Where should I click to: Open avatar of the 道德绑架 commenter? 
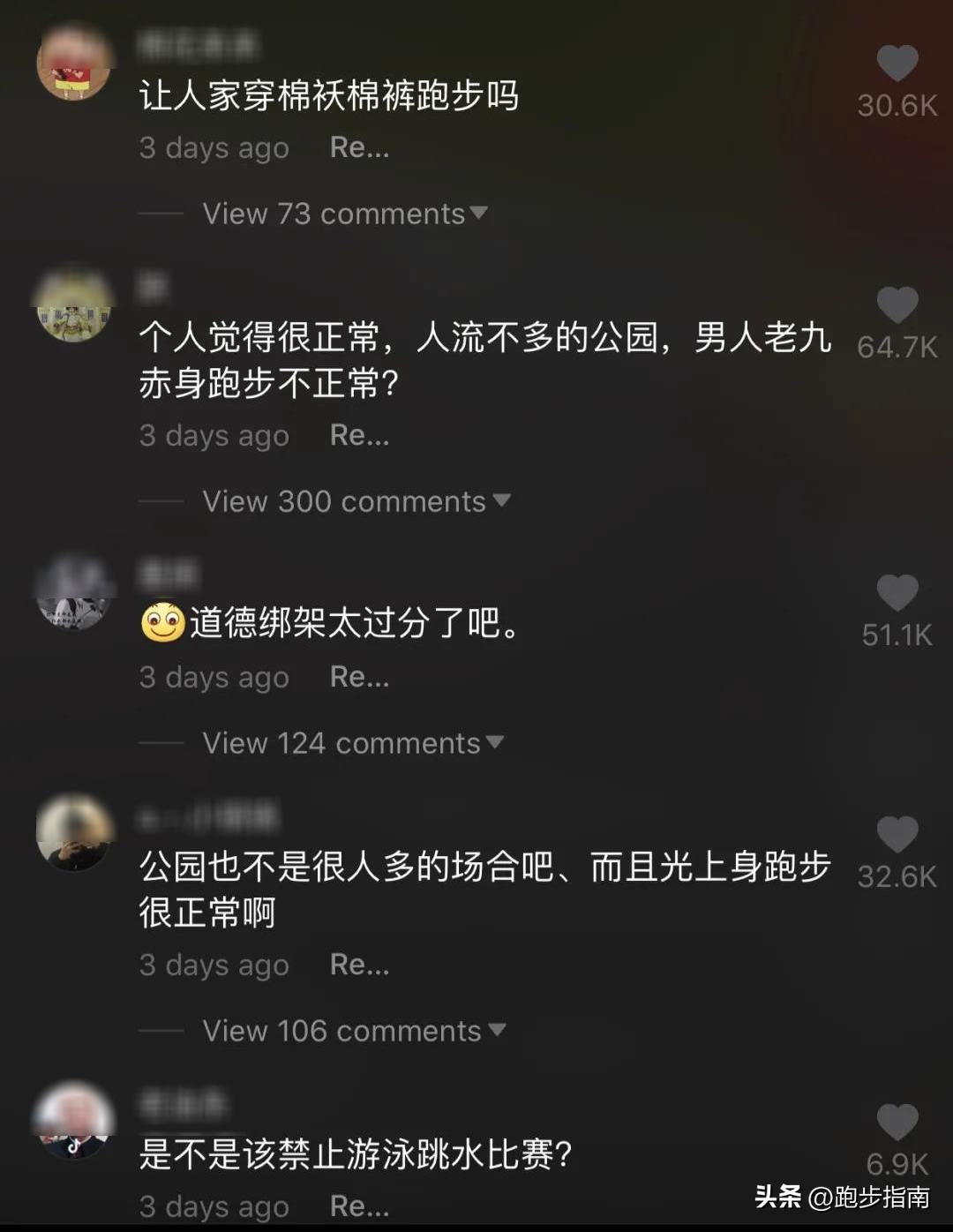point(74,591)
